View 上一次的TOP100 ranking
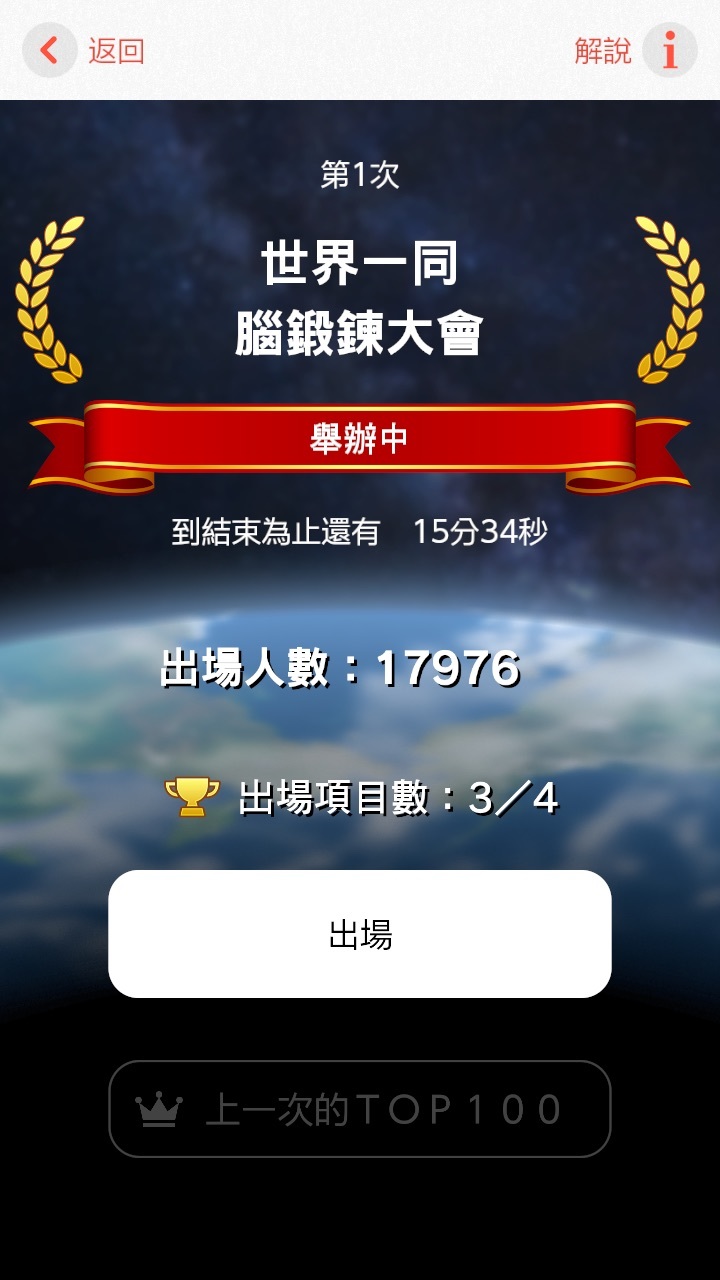 click(360, 1109)
